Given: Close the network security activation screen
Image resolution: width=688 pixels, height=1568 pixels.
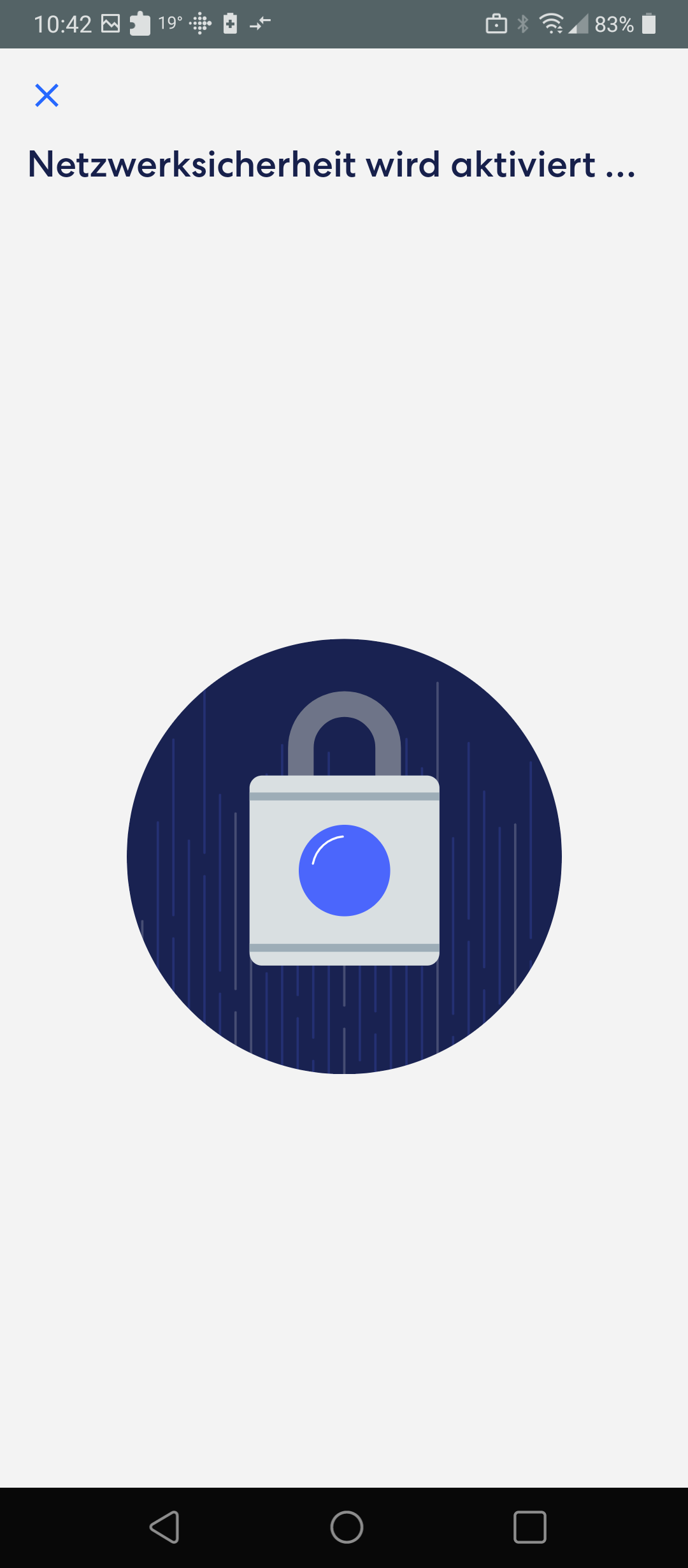Looking at the screenshot, I should pyautogui.click(x=47, y=96).
